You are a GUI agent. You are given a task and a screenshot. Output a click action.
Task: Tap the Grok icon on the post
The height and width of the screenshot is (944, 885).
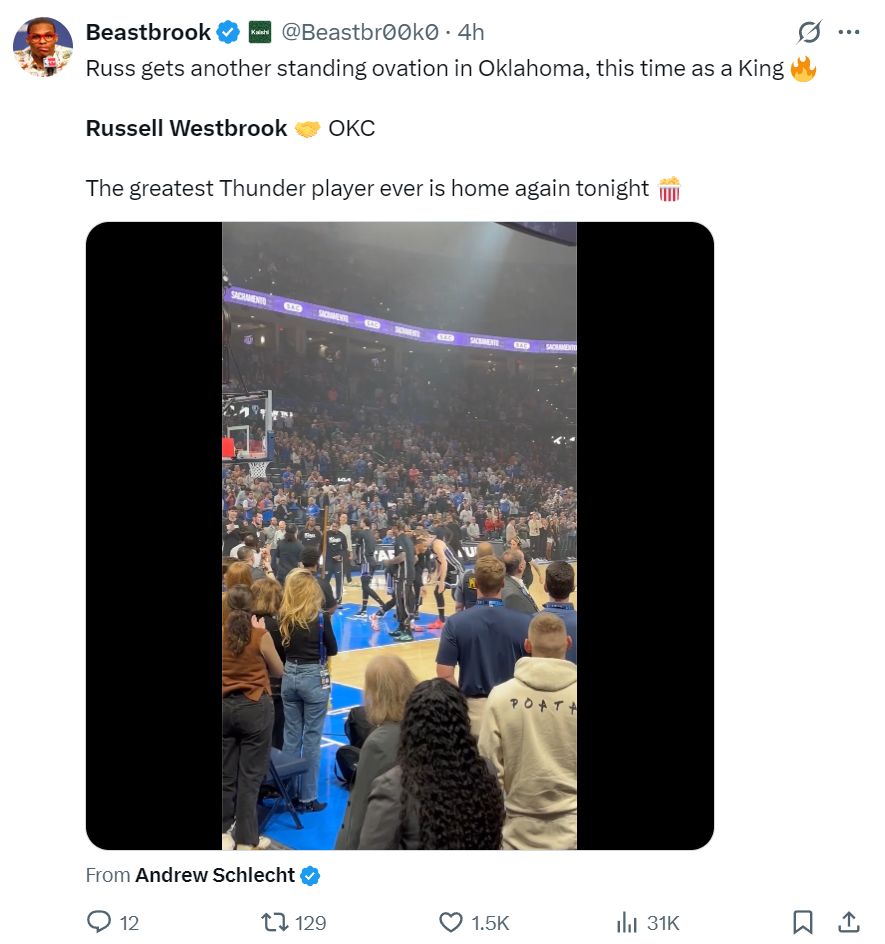(808, 32)
